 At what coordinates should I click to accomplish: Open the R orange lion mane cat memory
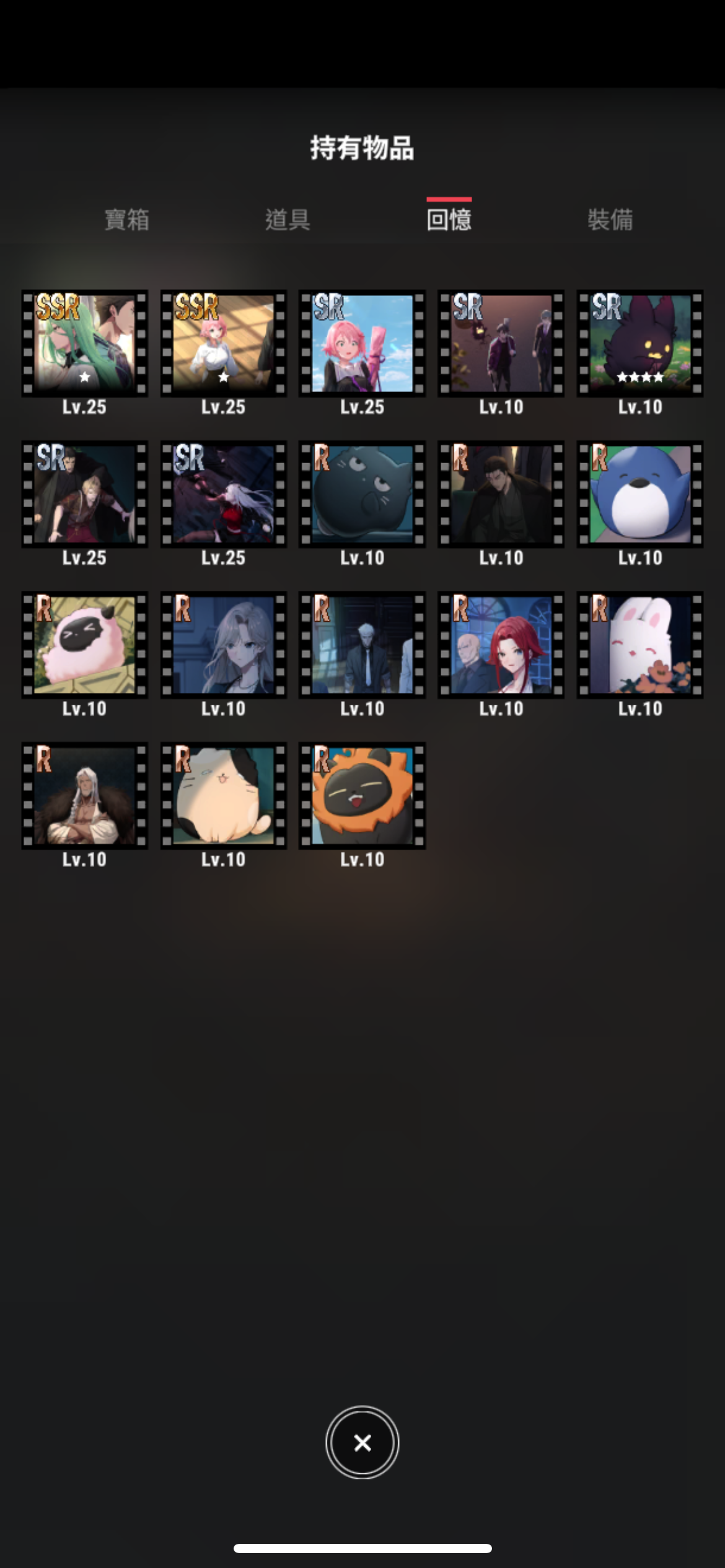[362, 795]
